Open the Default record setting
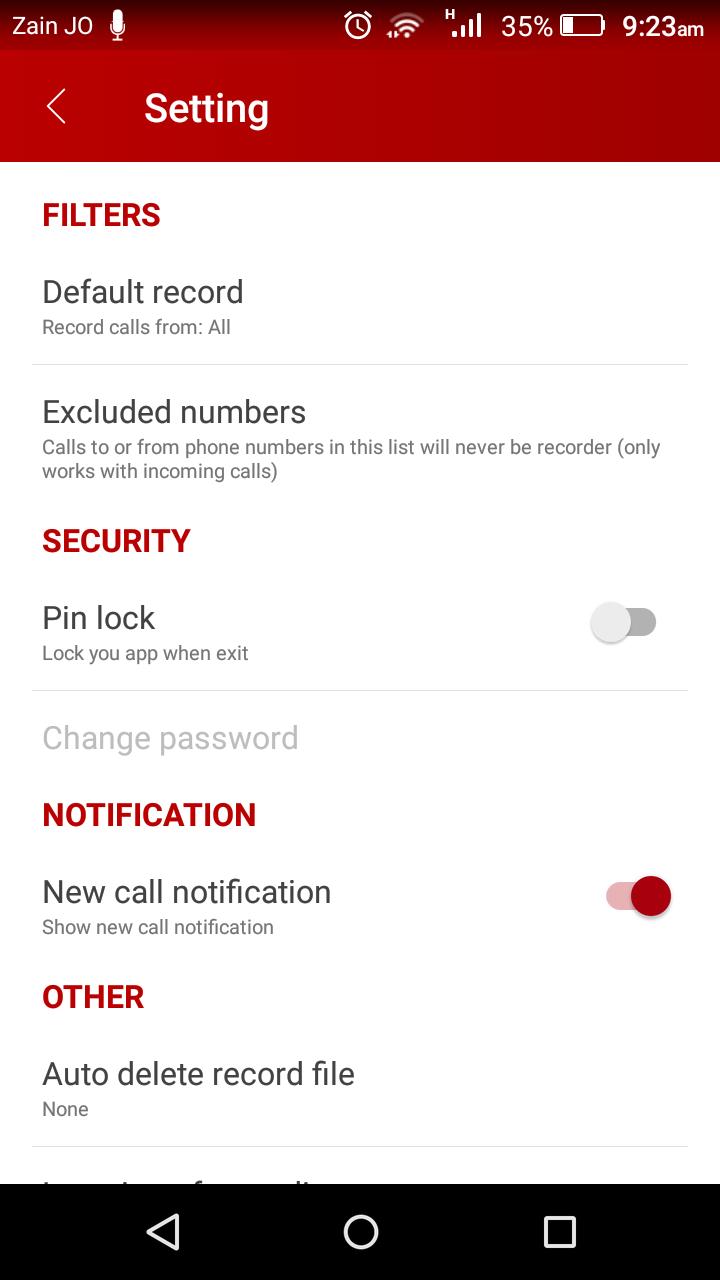This screenshot has width=720, height=1280. [360, 307]
